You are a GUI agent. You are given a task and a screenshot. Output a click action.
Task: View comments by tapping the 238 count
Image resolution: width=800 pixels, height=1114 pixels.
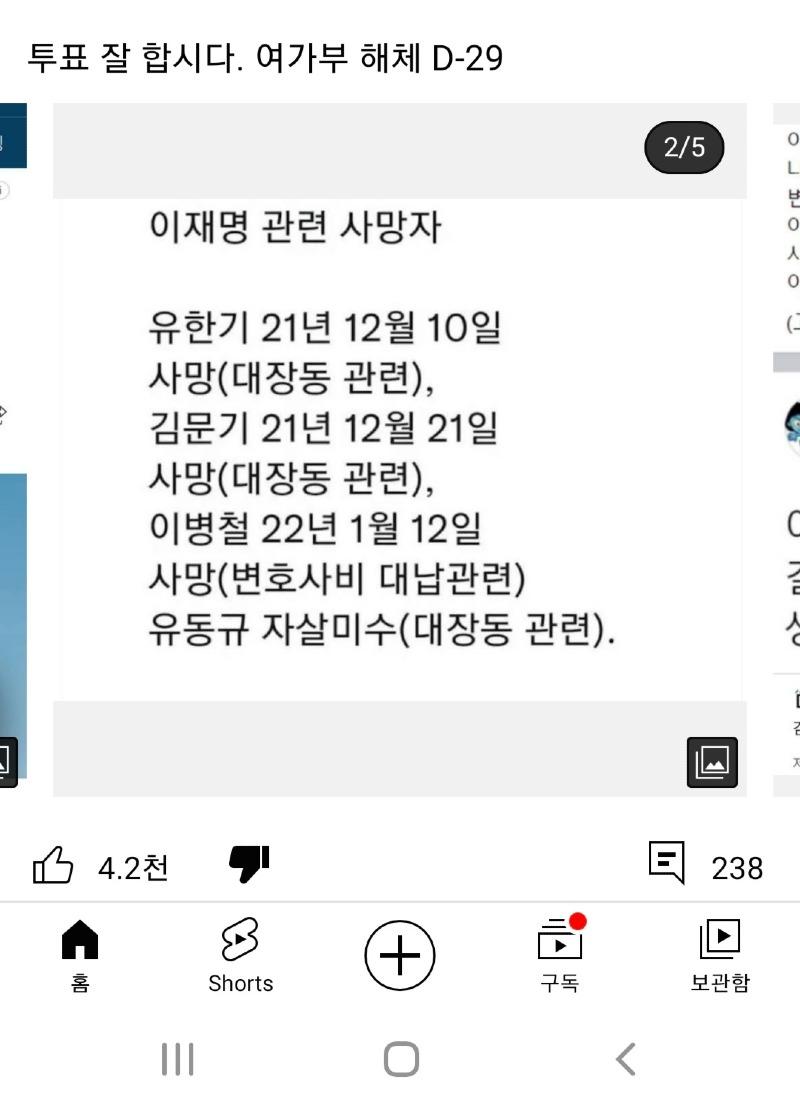pyautogui.click(x=738, y=869)
